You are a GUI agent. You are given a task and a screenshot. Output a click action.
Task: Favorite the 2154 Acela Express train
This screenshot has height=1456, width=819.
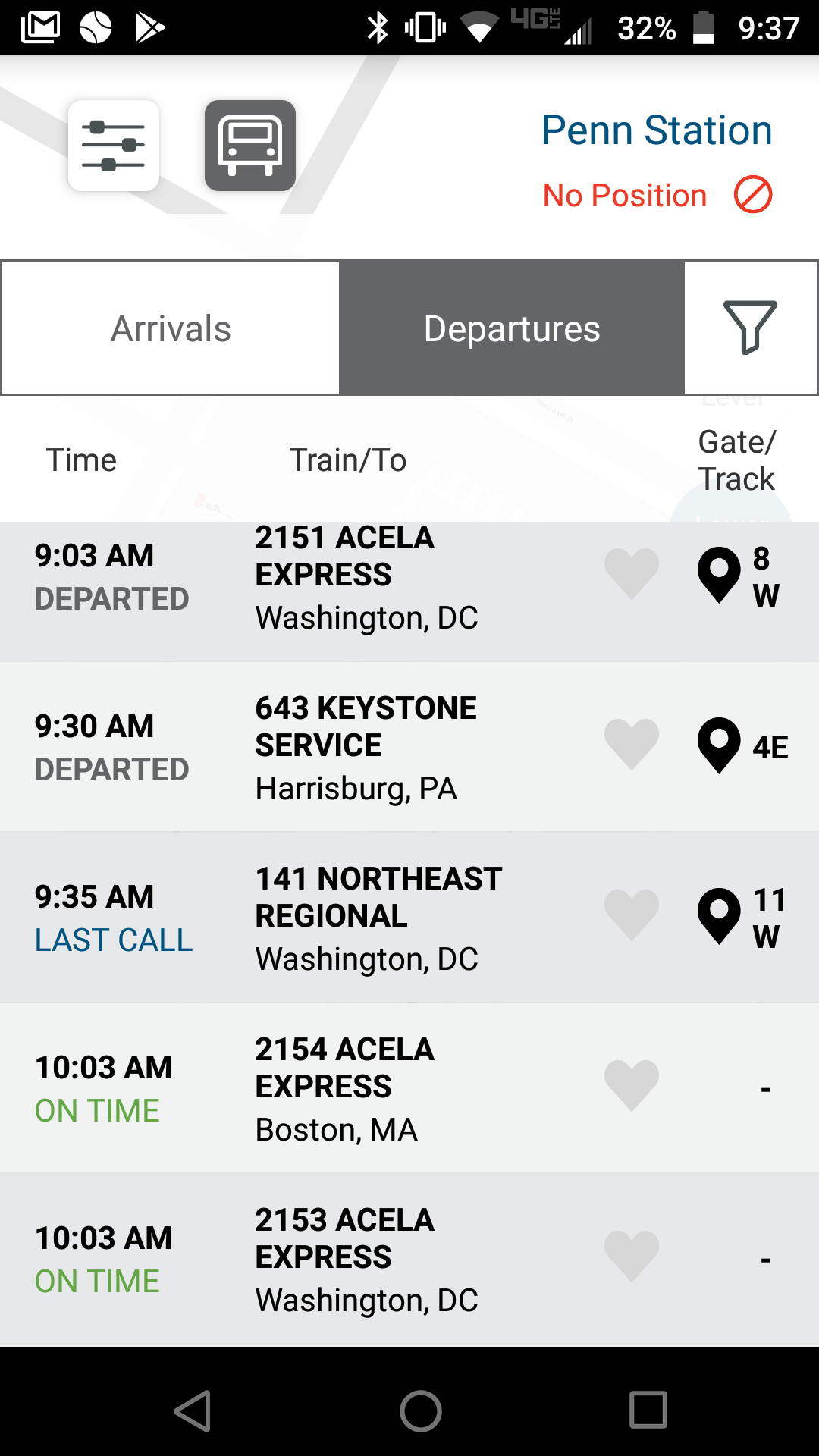pos(632,1086)
